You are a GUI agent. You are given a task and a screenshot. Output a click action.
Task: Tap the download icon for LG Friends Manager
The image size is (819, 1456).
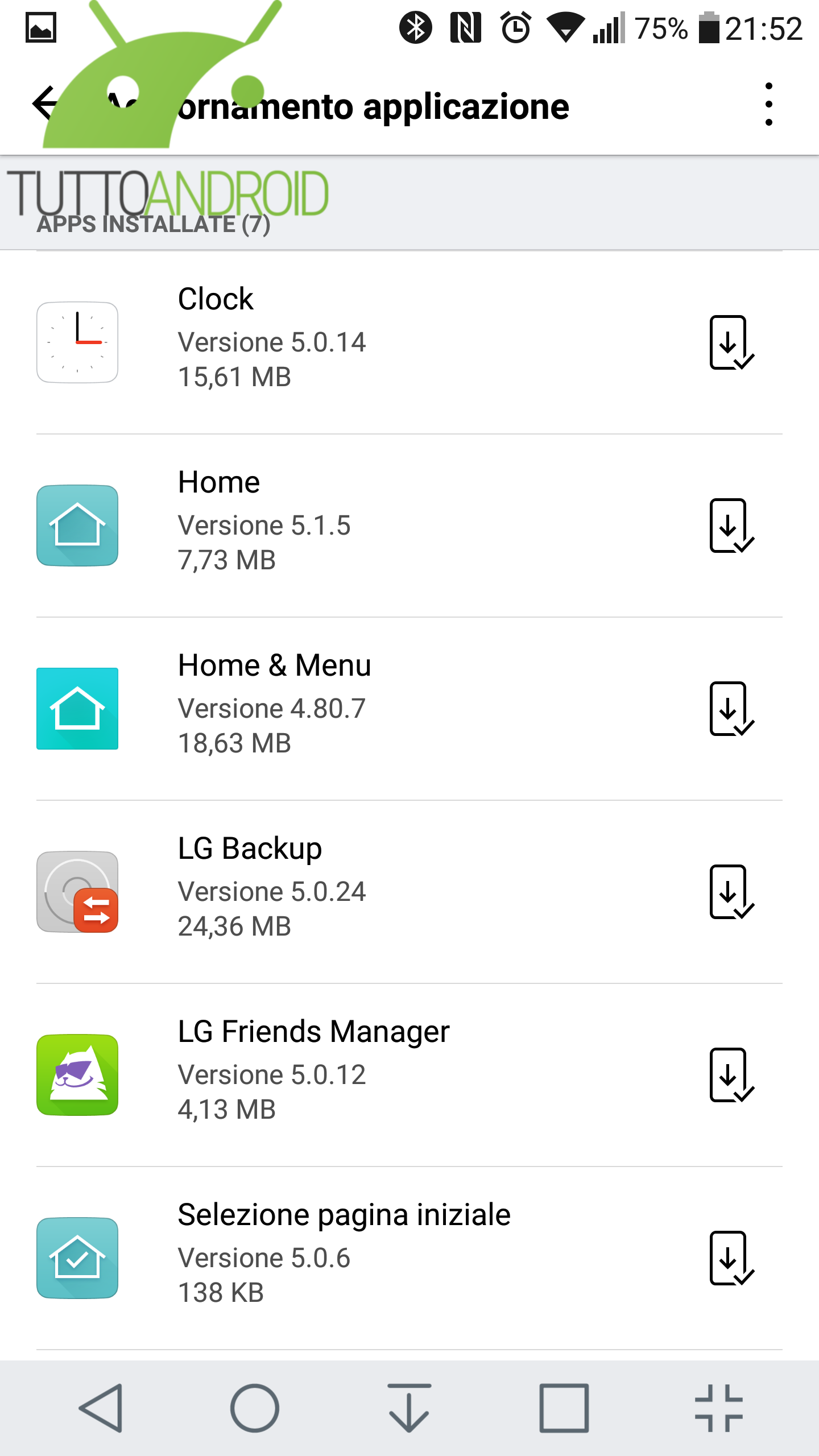pos(731,1075)
